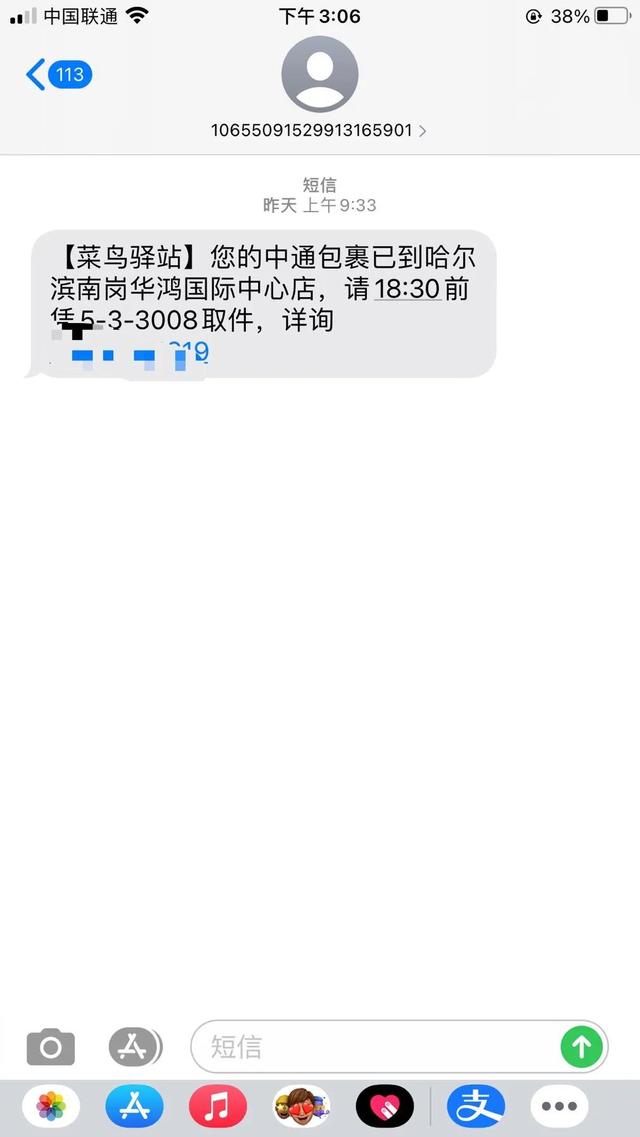Open the Digital Touch heart app
Viewport: 640px width, 1137px height.
coord(385,1106)
